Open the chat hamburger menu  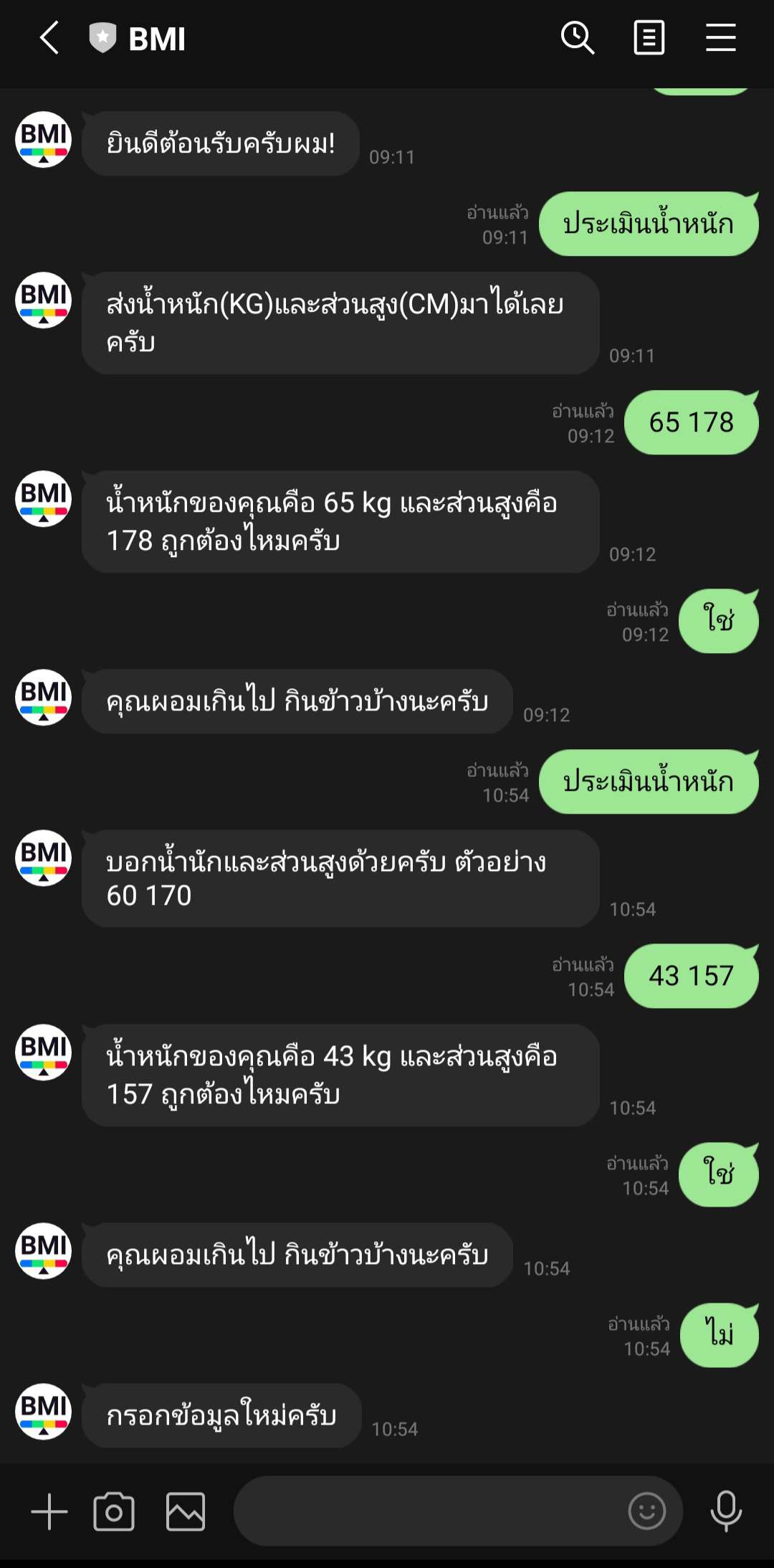click(x=721, y=38)
